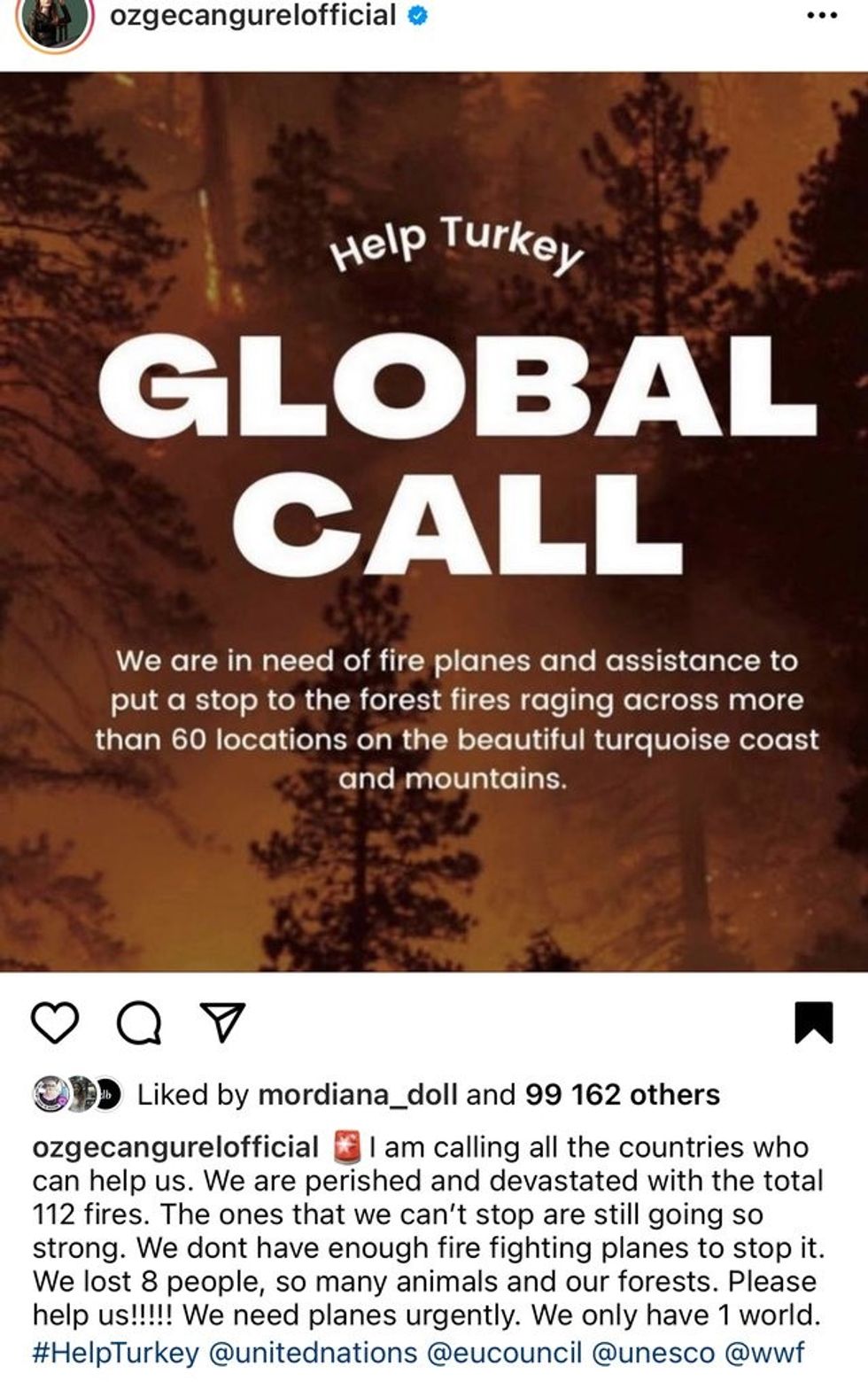This screenshot has height=1397, width=868.
Task: See the 99 162 others who liked
Action: coord(622,1095)
